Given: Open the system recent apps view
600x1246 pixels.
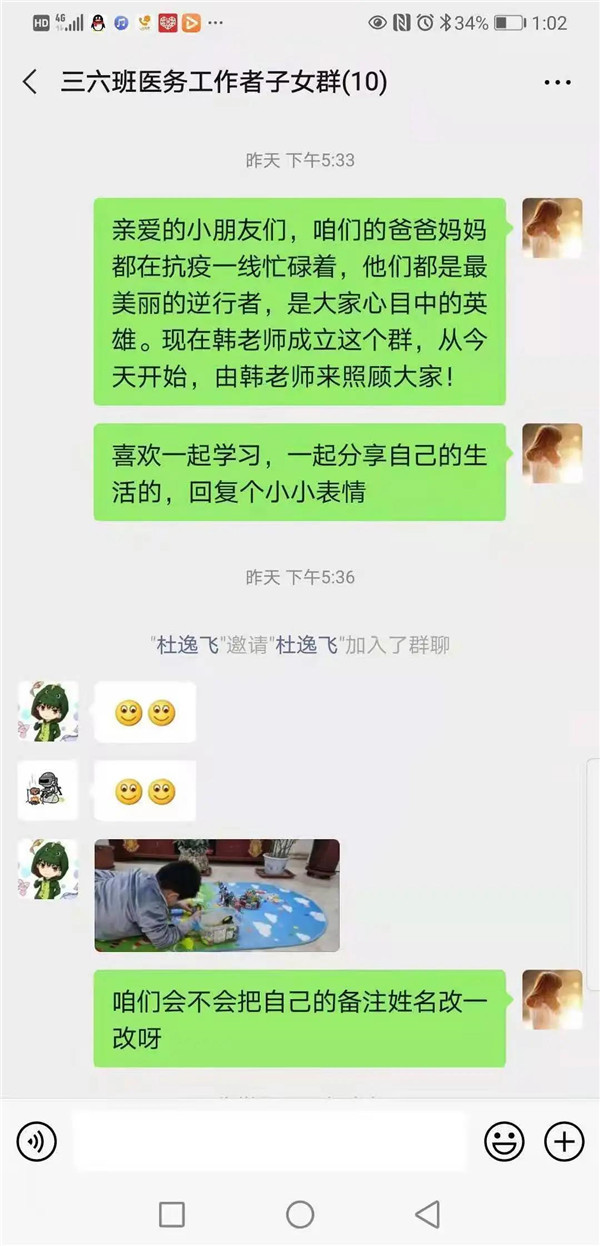Looking at the screenshot, I should pos(172,1214).
